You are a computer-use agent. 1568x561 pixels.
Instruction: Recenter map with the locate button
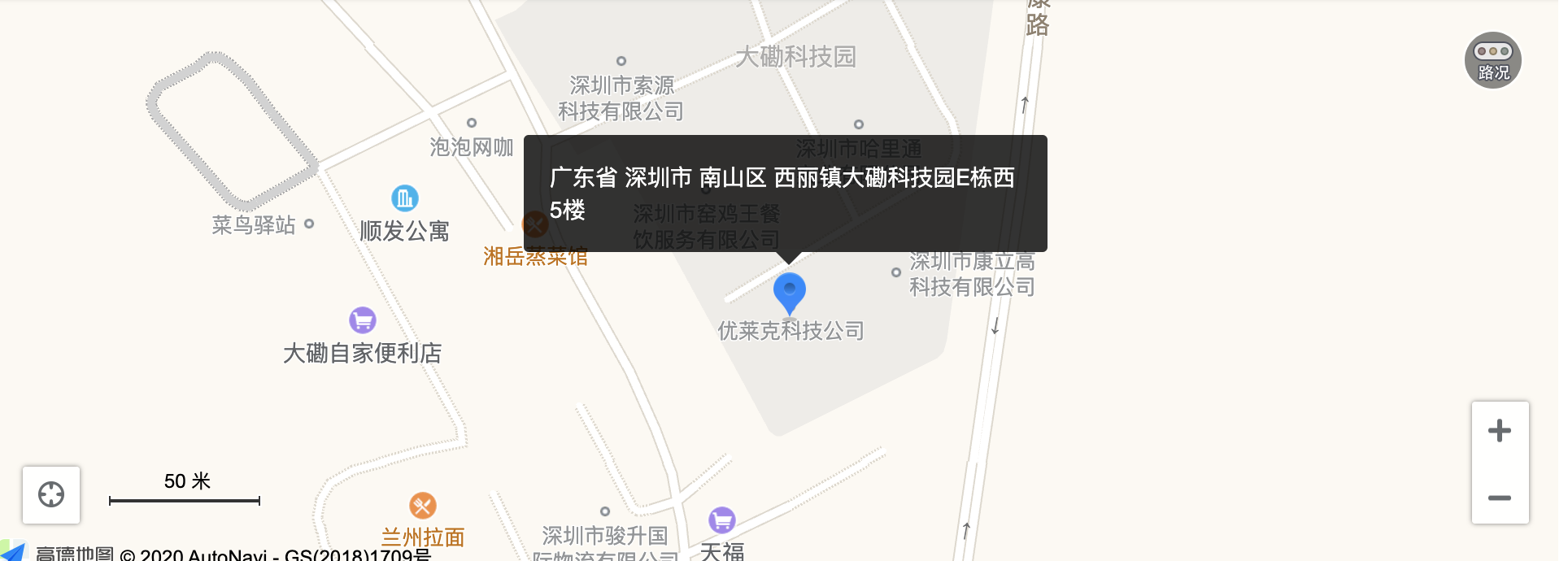point(51,494)
